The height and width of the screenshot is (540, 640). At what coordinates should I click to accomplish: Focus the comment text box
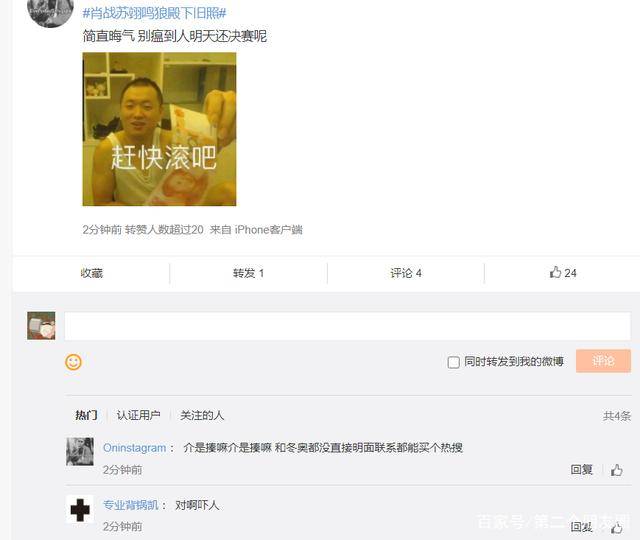347,326
